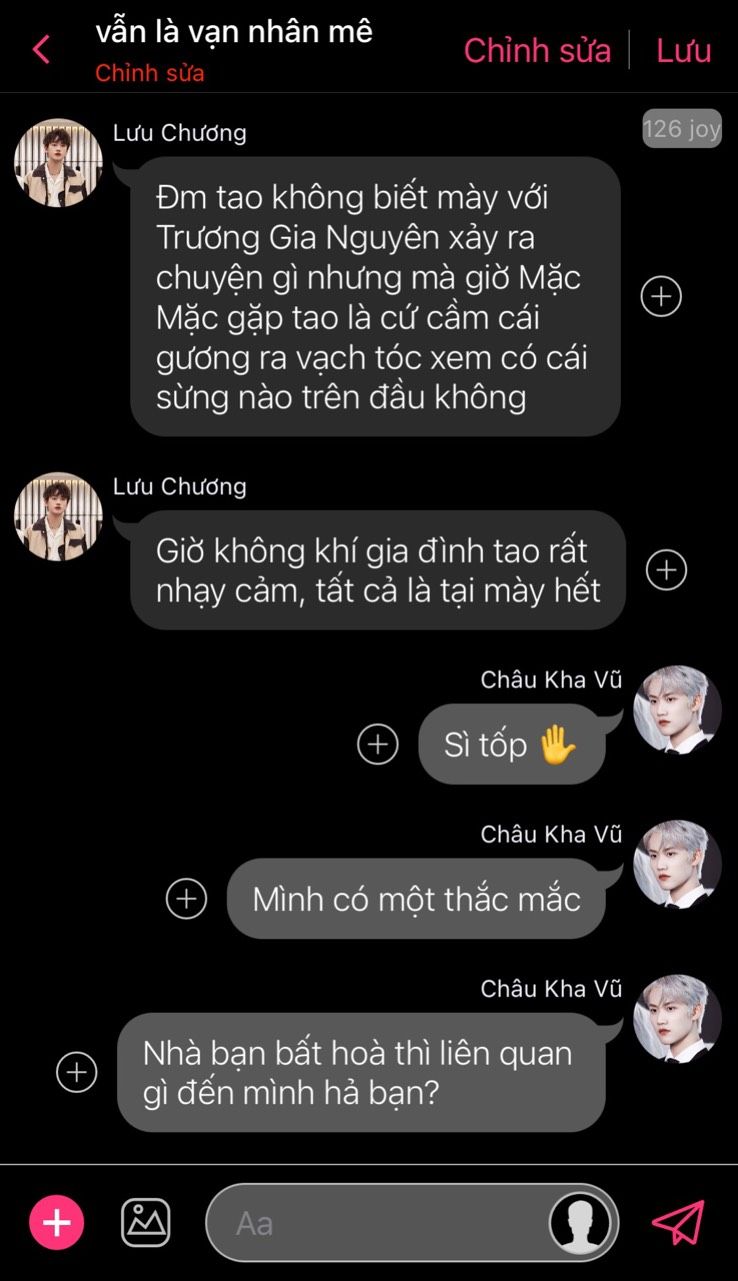The height and width of the screenshot is (1281, 738).
Task: Tap the plus next to 'Mình có một thắc mắc'
Action: coord(186,898)
